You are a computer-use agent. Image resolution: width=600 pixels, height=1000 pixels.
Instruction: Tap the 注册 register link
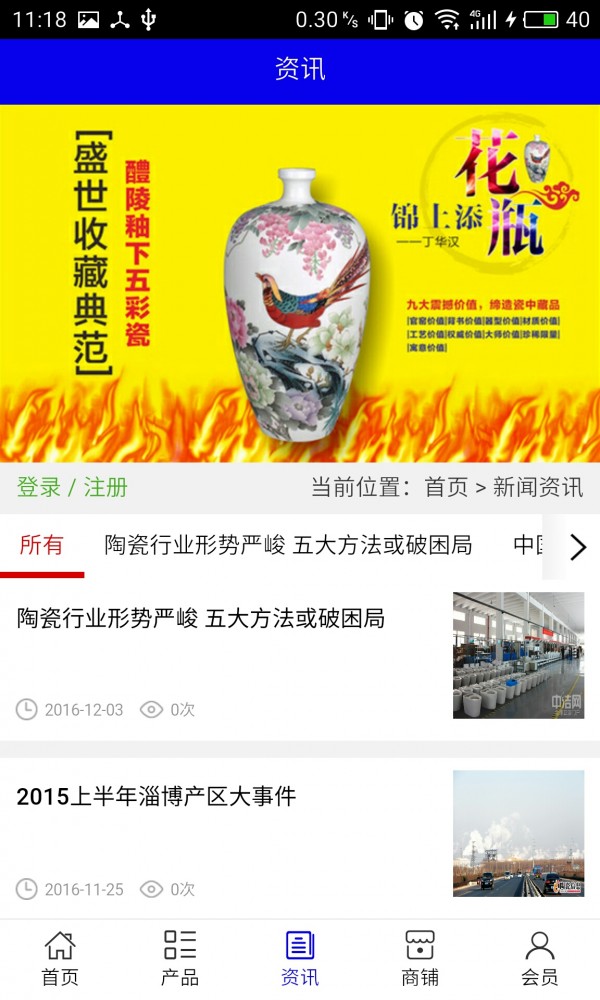[105, 488]
